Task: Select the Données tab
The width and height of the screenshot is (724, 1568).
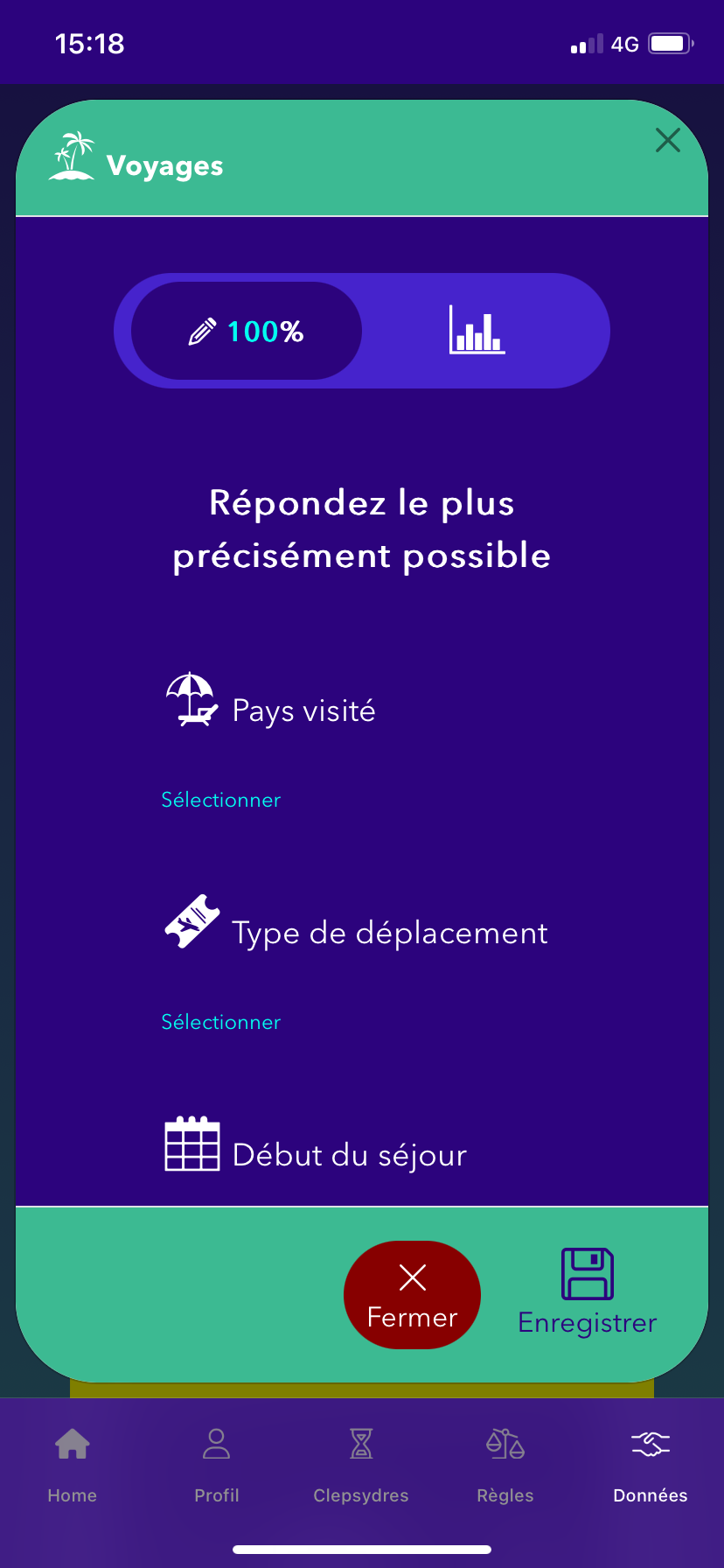Action: pyautogui.click(x=651, y=1465)
